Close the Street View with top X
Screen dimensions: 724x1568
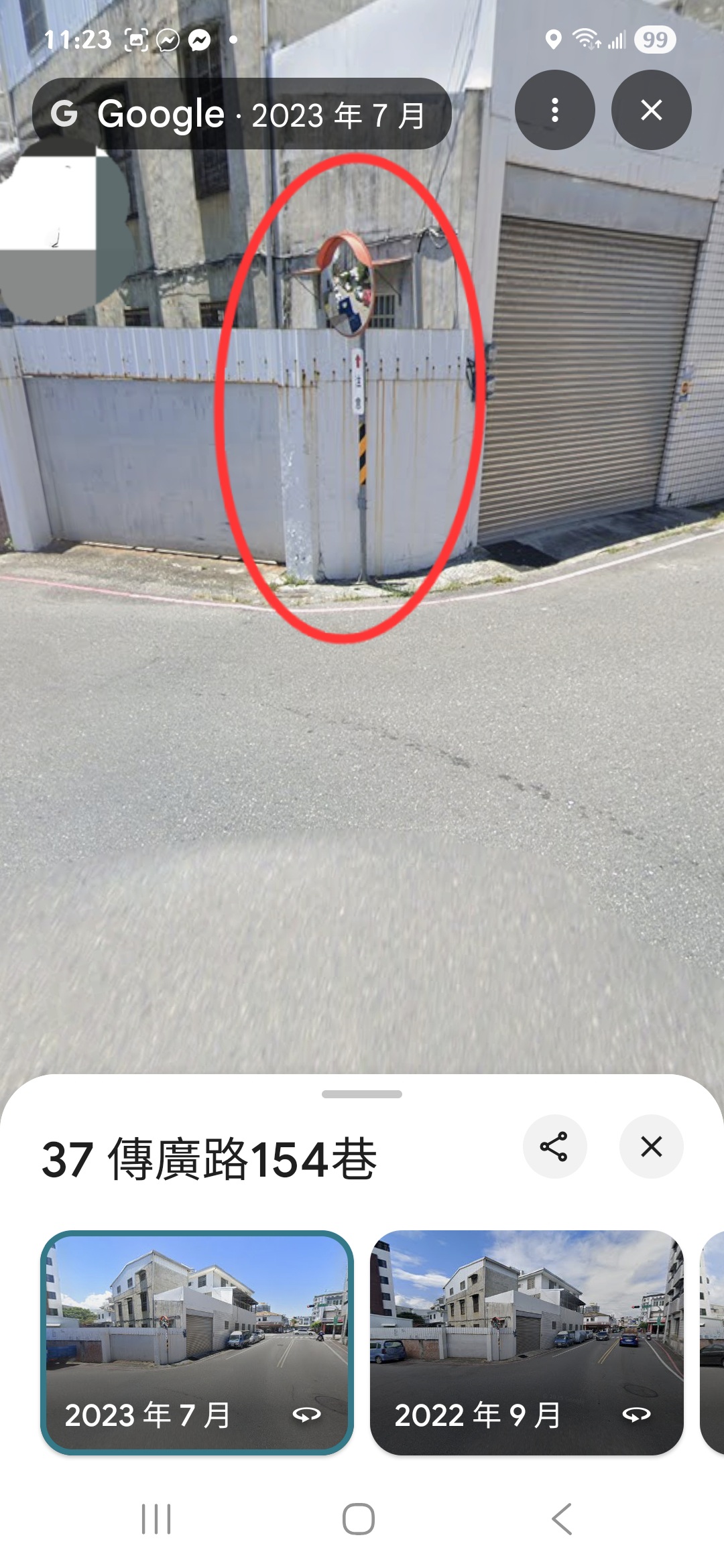[651, 110]
